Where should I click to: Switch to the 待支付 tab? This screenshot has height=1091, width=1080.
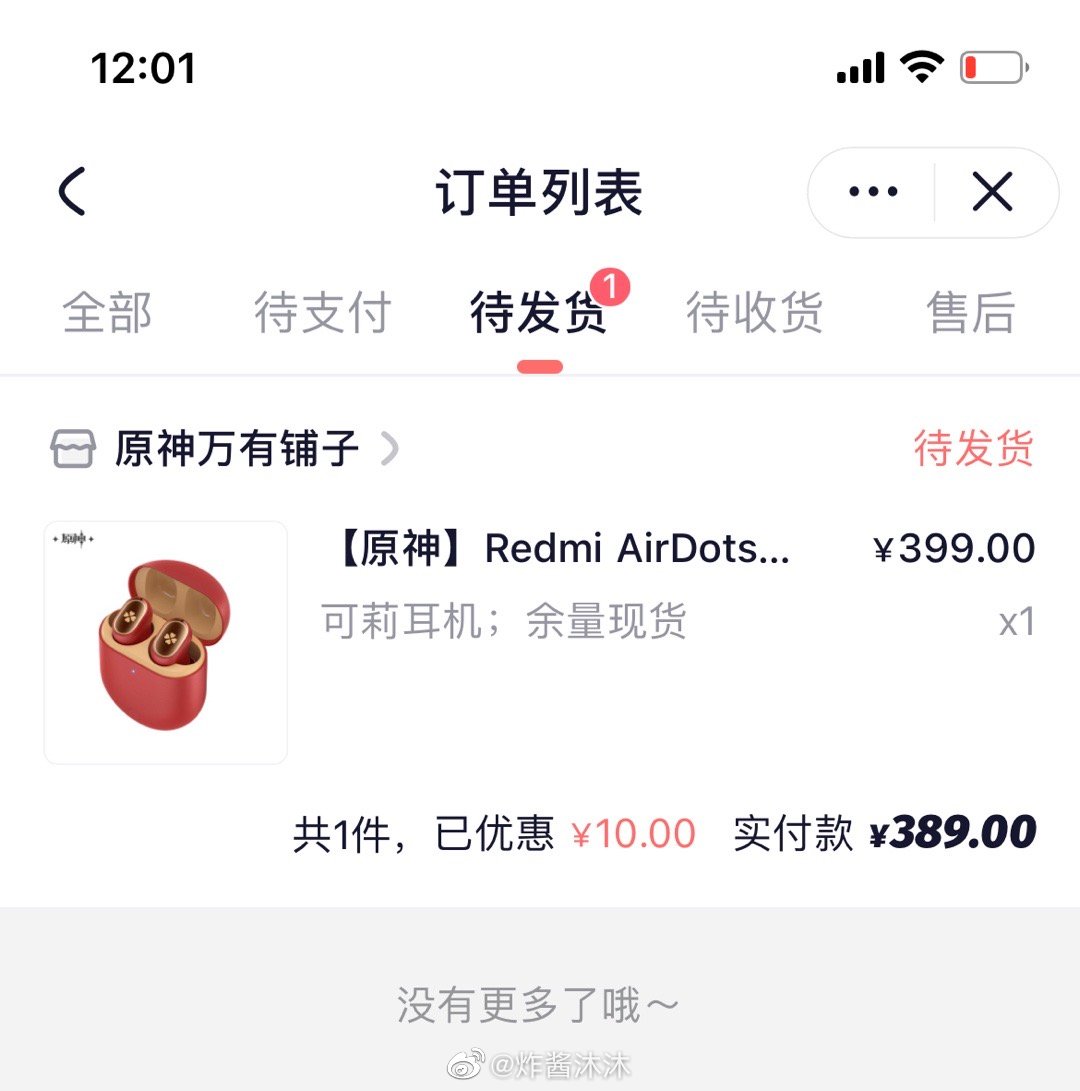(x=322, y=313)
